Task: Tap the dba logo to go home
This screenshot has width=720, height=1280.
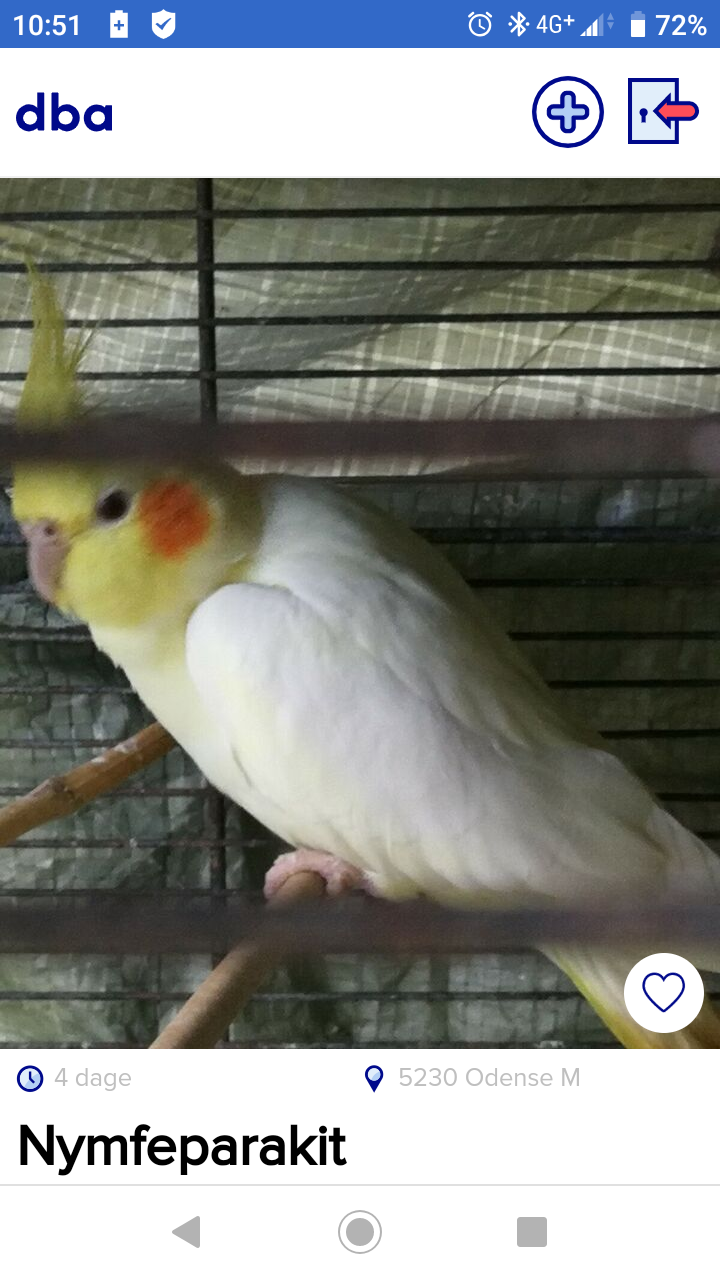Action: pos(64,114)
